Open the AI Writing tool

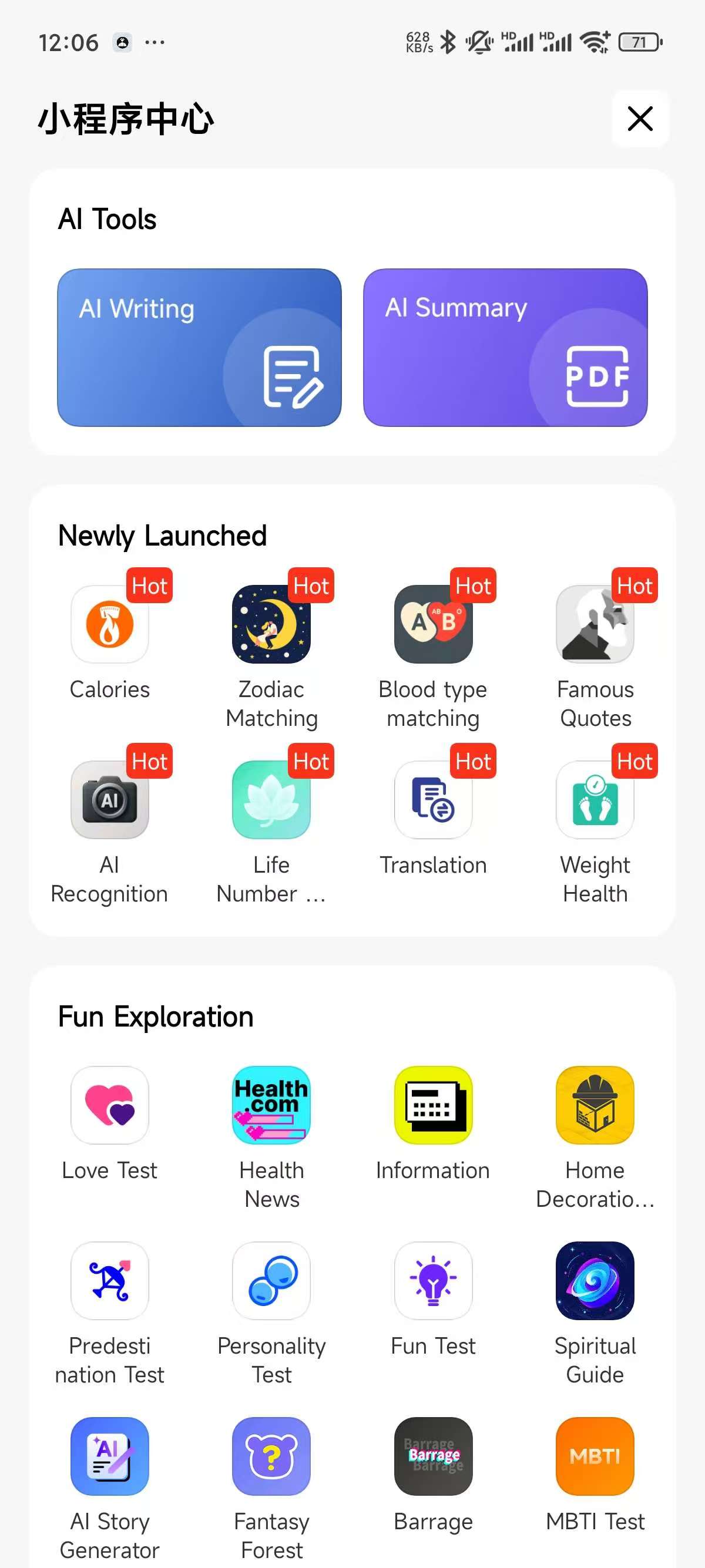(199, 348)
